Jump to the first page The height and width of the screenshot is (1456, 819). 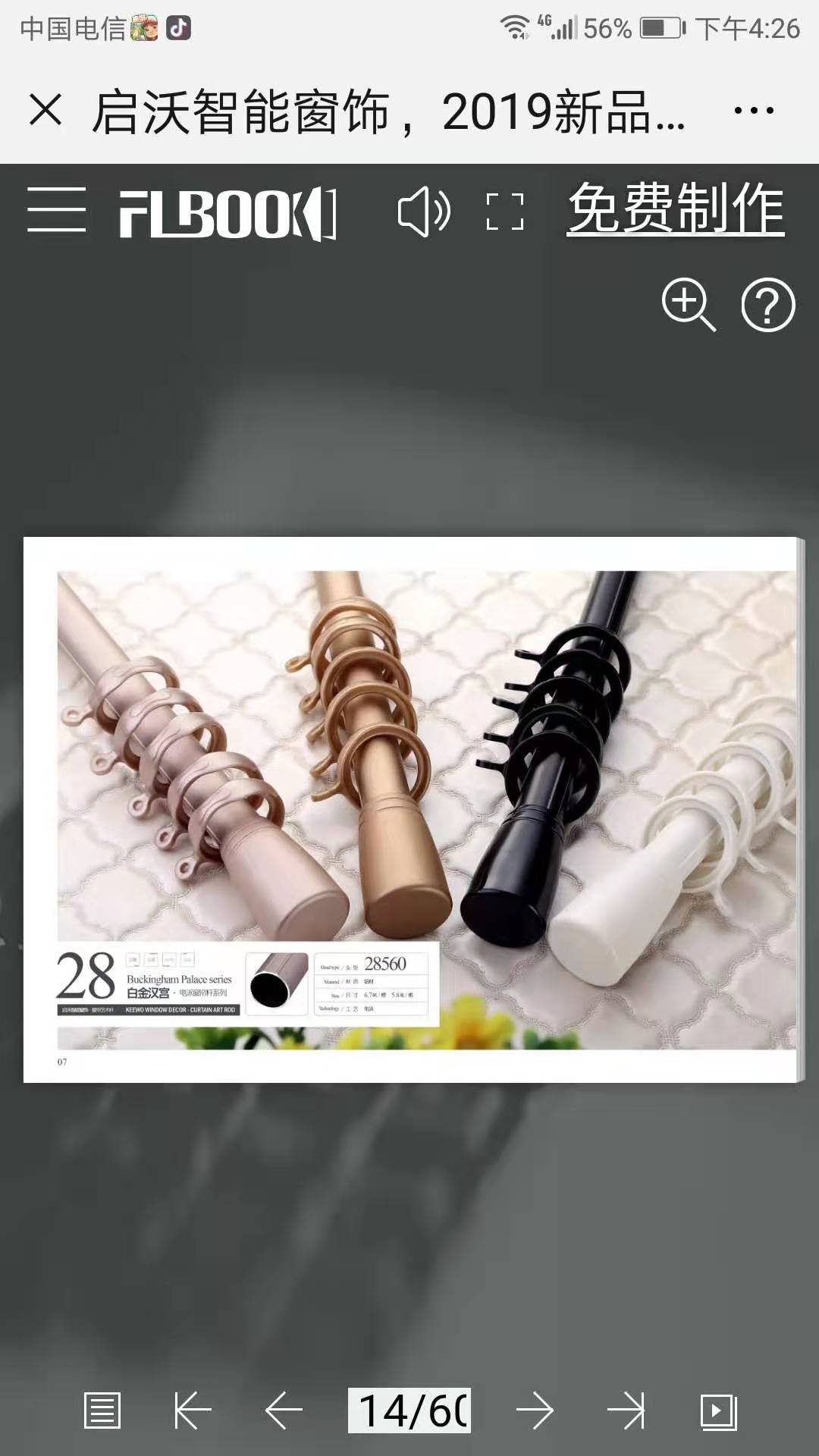(193, 1411)
